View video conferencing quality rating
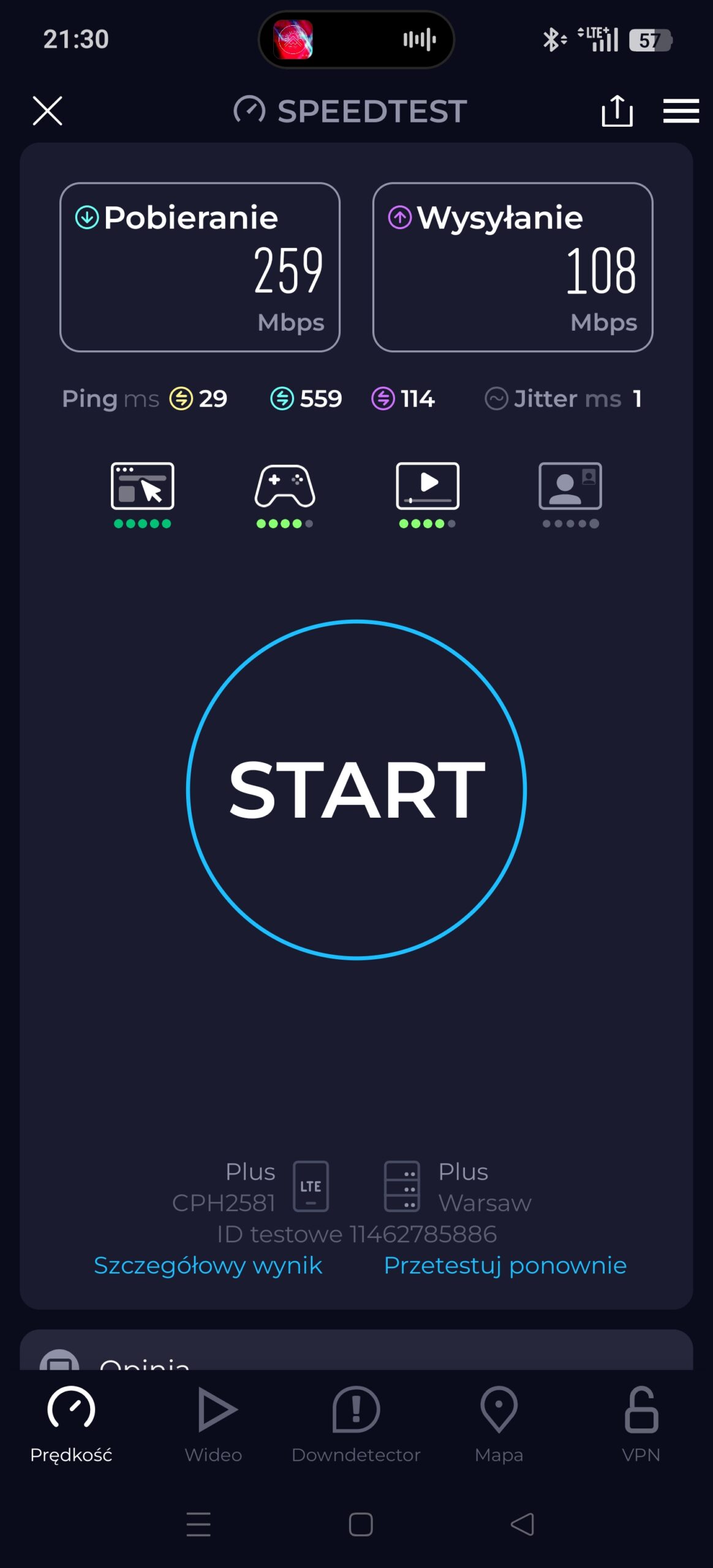Screen dimensions: 713x1568 point(570,493)
